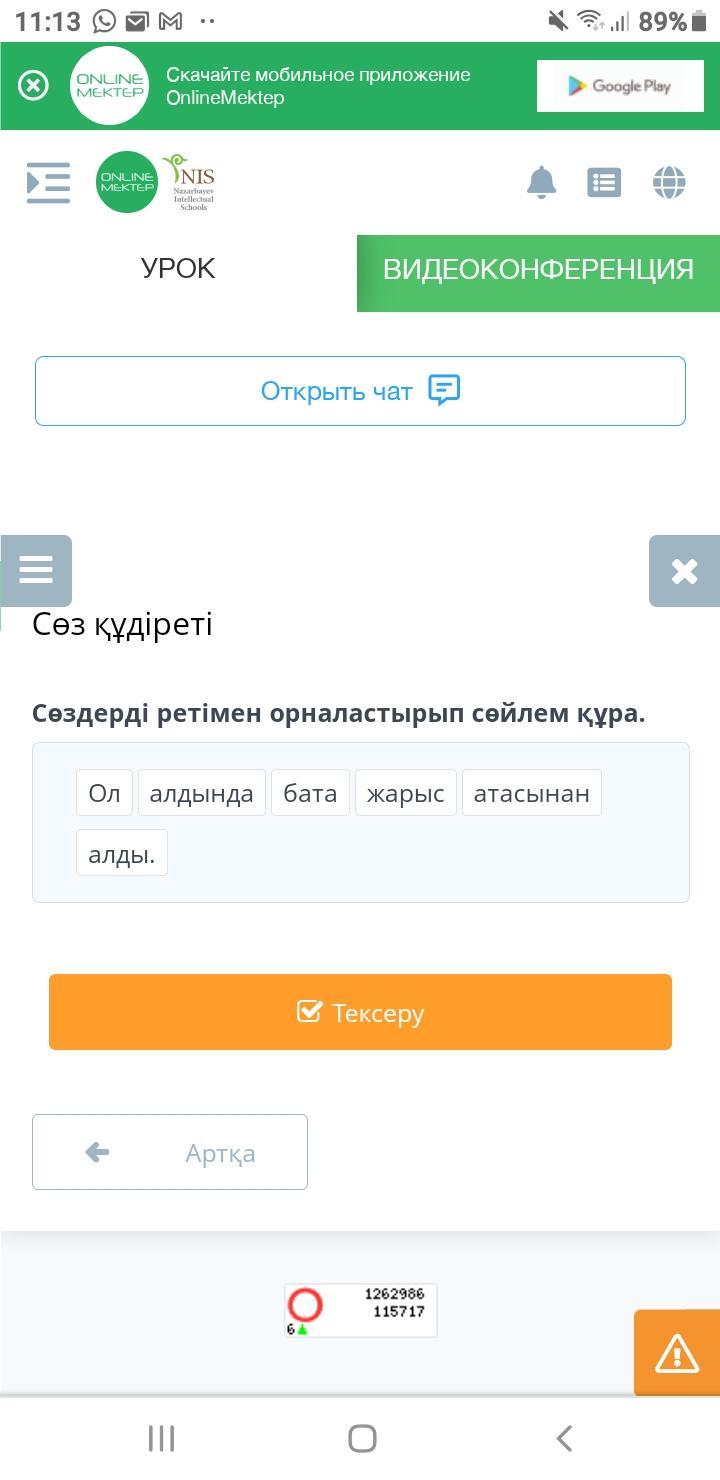Pick the word алды.
The width and height of the screenshot is (720, 1480).
coord(122,854)
